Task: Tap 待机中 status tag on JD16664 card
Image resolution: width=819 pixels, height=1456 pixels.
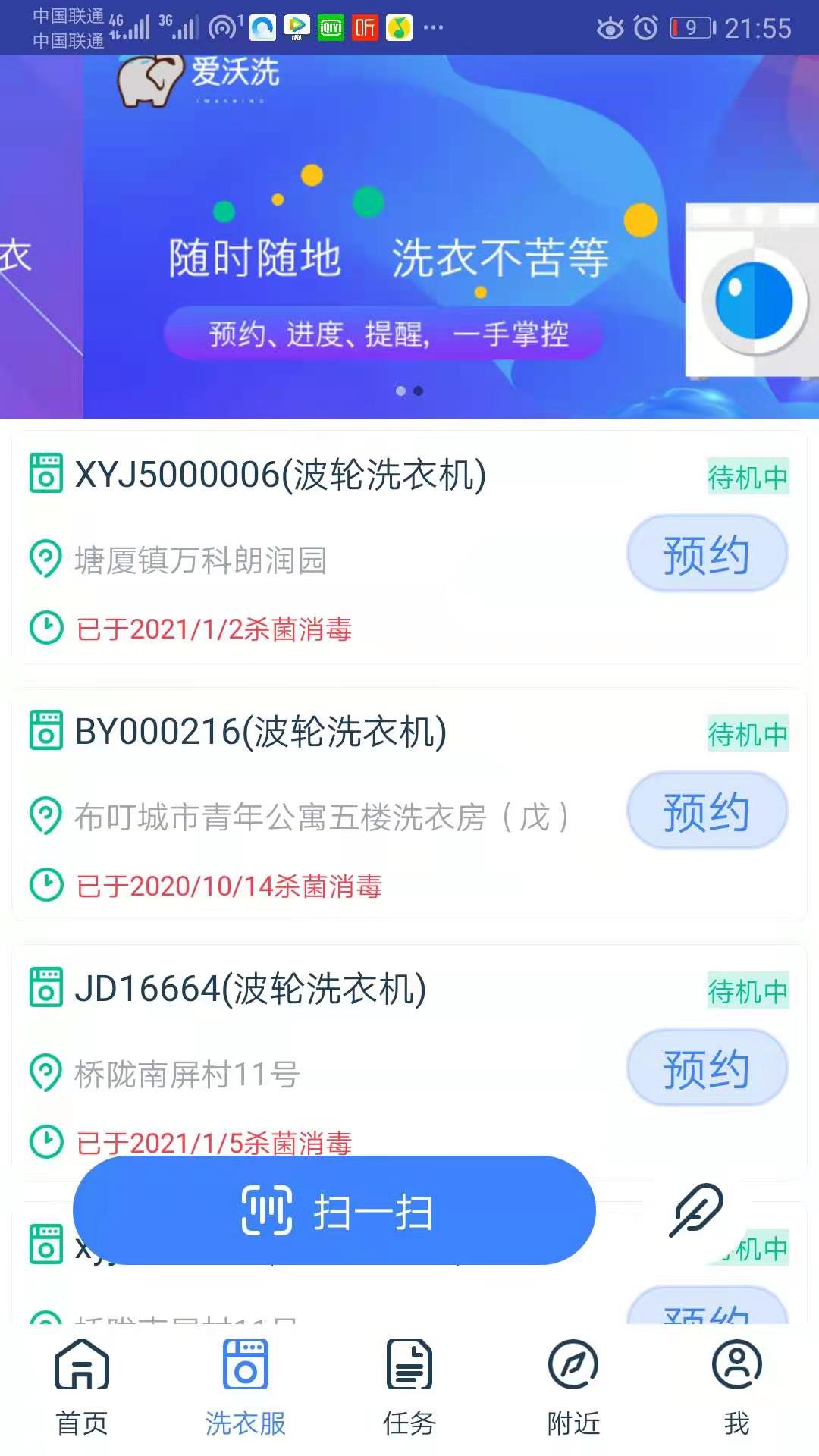Action: pyautogui.click(x=748, y=990)
